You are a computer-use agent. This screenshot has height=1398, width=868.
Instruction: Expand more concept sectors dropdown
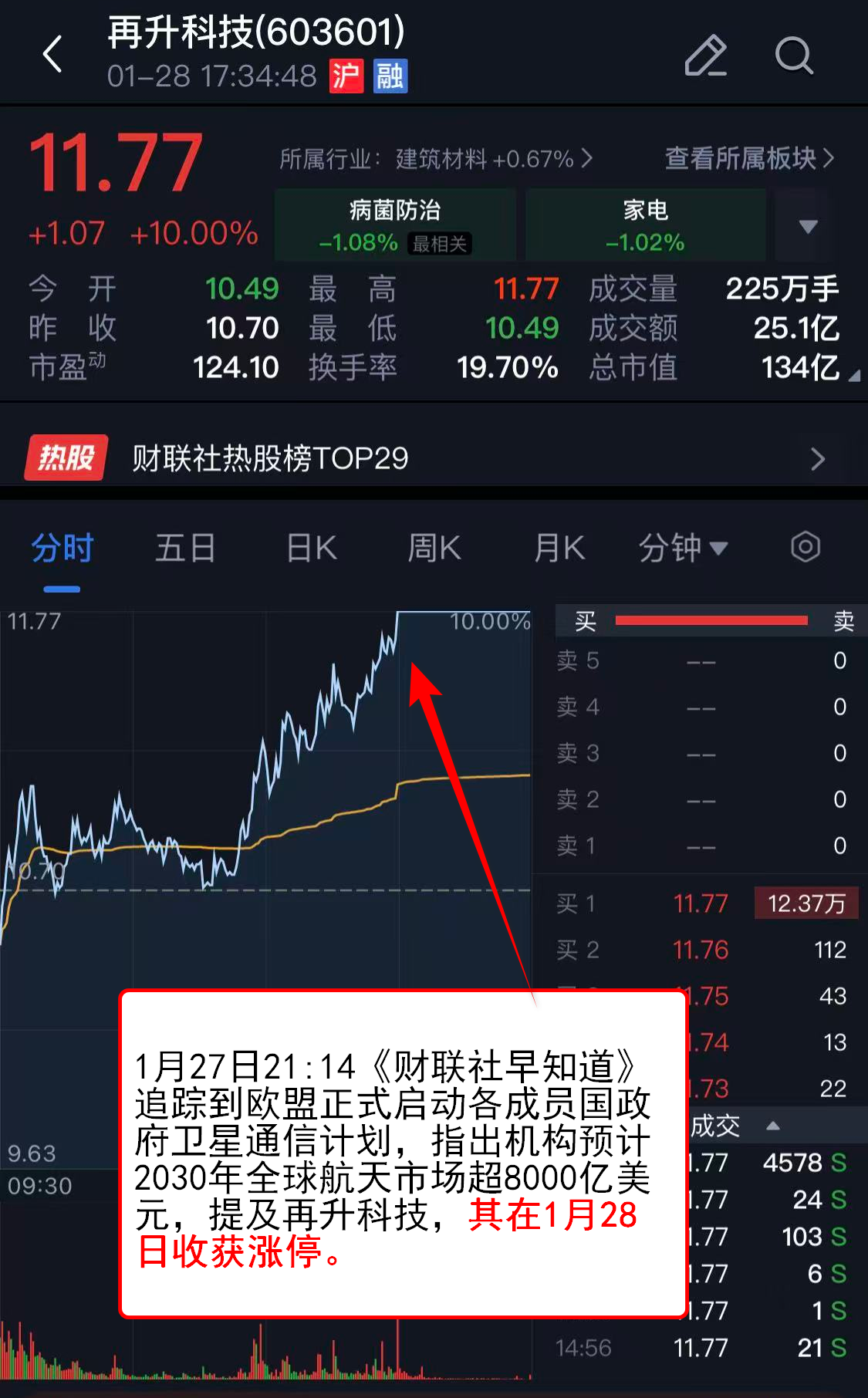point(808,226)
